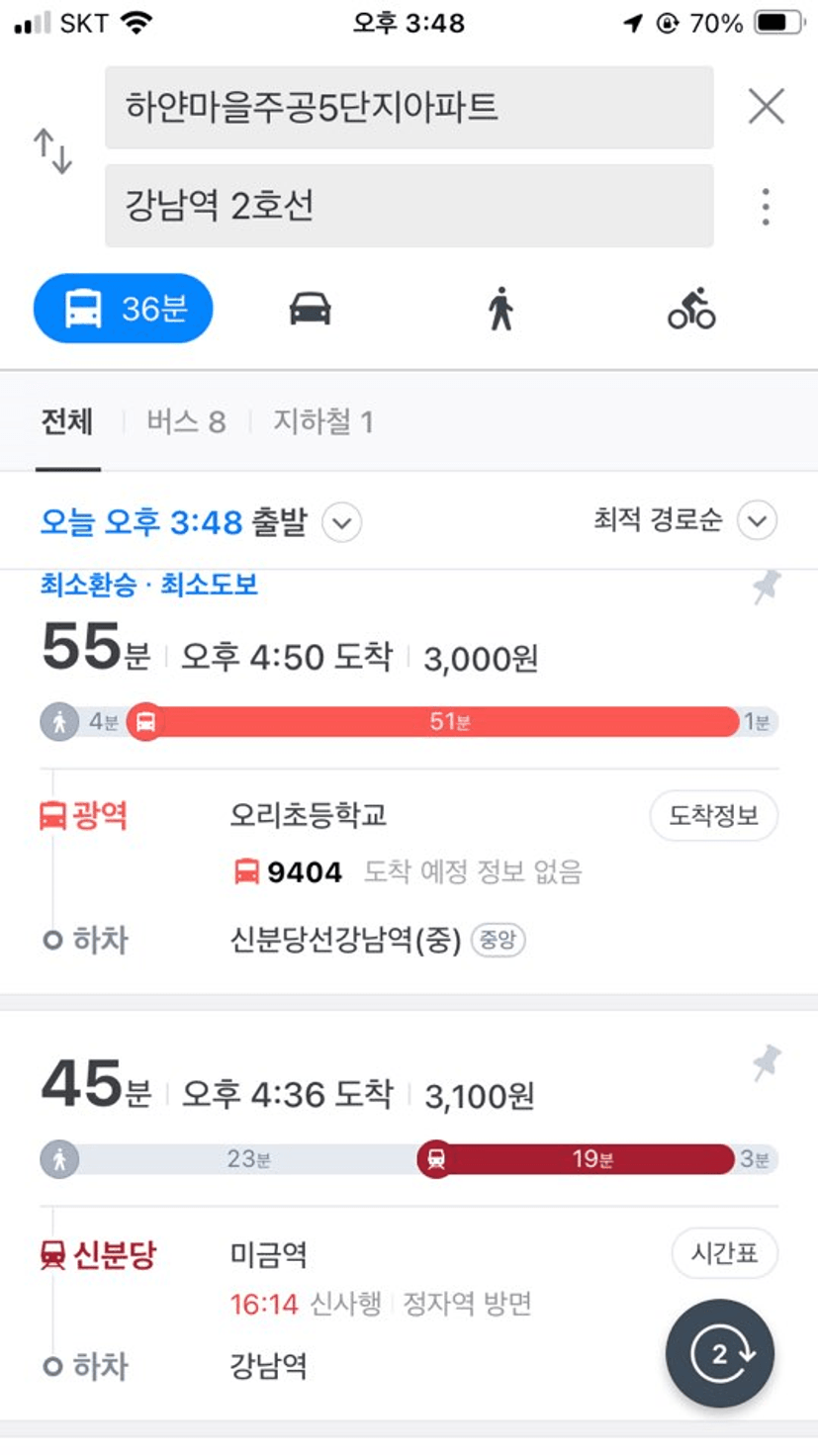Edit the starting point 하얀마을주공5단지아파트

coord(409,107)
